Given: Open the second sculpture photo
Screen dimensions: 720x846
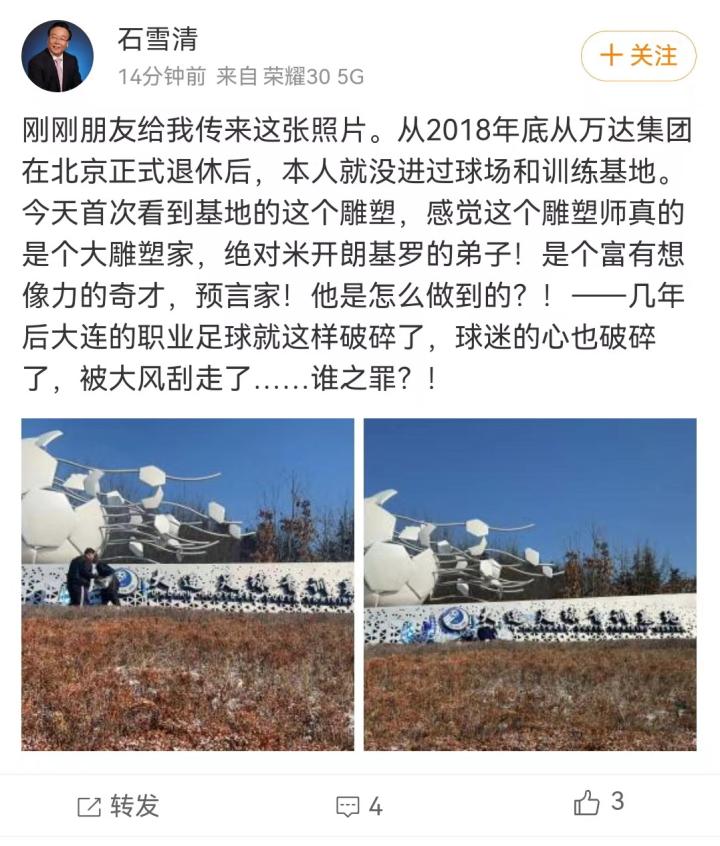Looking at the screenshot, I should [x=530, y=584].
